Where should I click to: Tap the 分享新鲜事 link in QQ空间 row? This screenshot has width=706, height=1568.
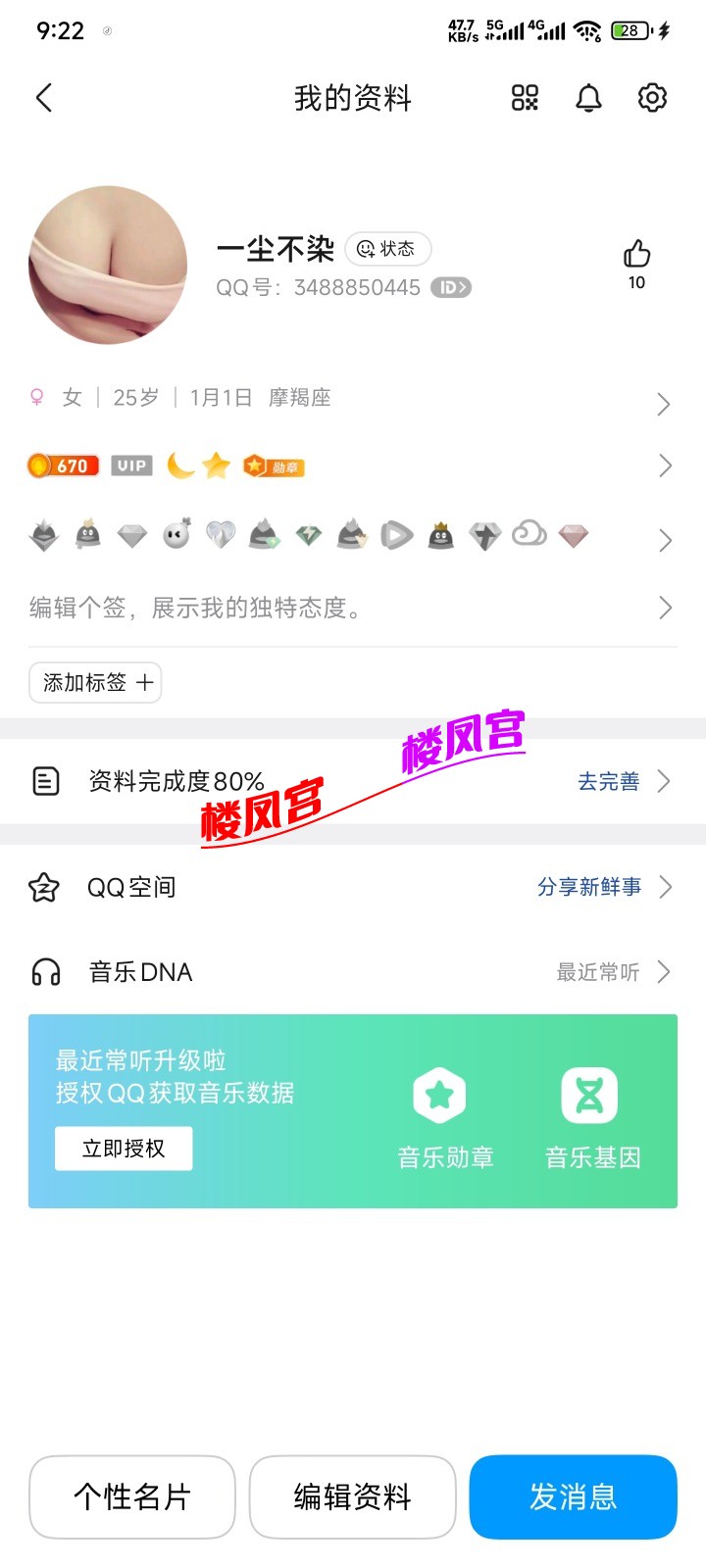coord(590,887)
